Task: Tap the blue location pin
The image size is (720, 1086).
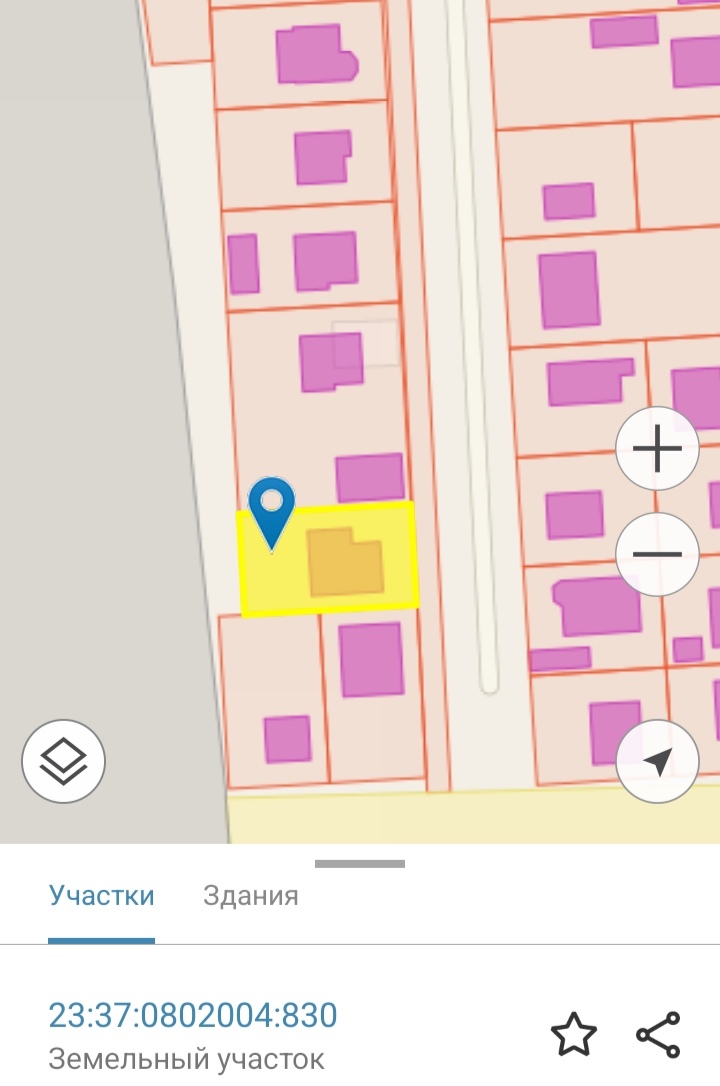Action: coord(272,507)
